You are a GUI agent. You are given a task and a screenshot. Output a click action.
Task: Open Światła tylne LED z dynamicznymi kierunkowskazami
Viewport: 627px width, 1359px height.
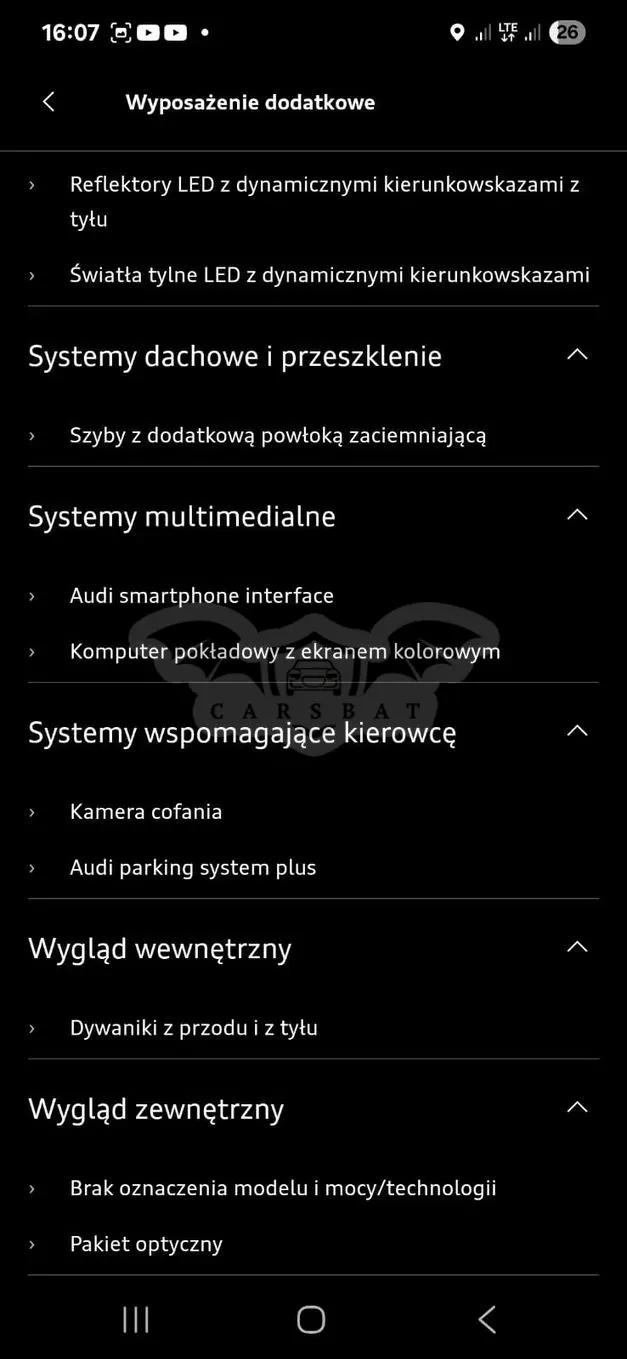(313, 275)
